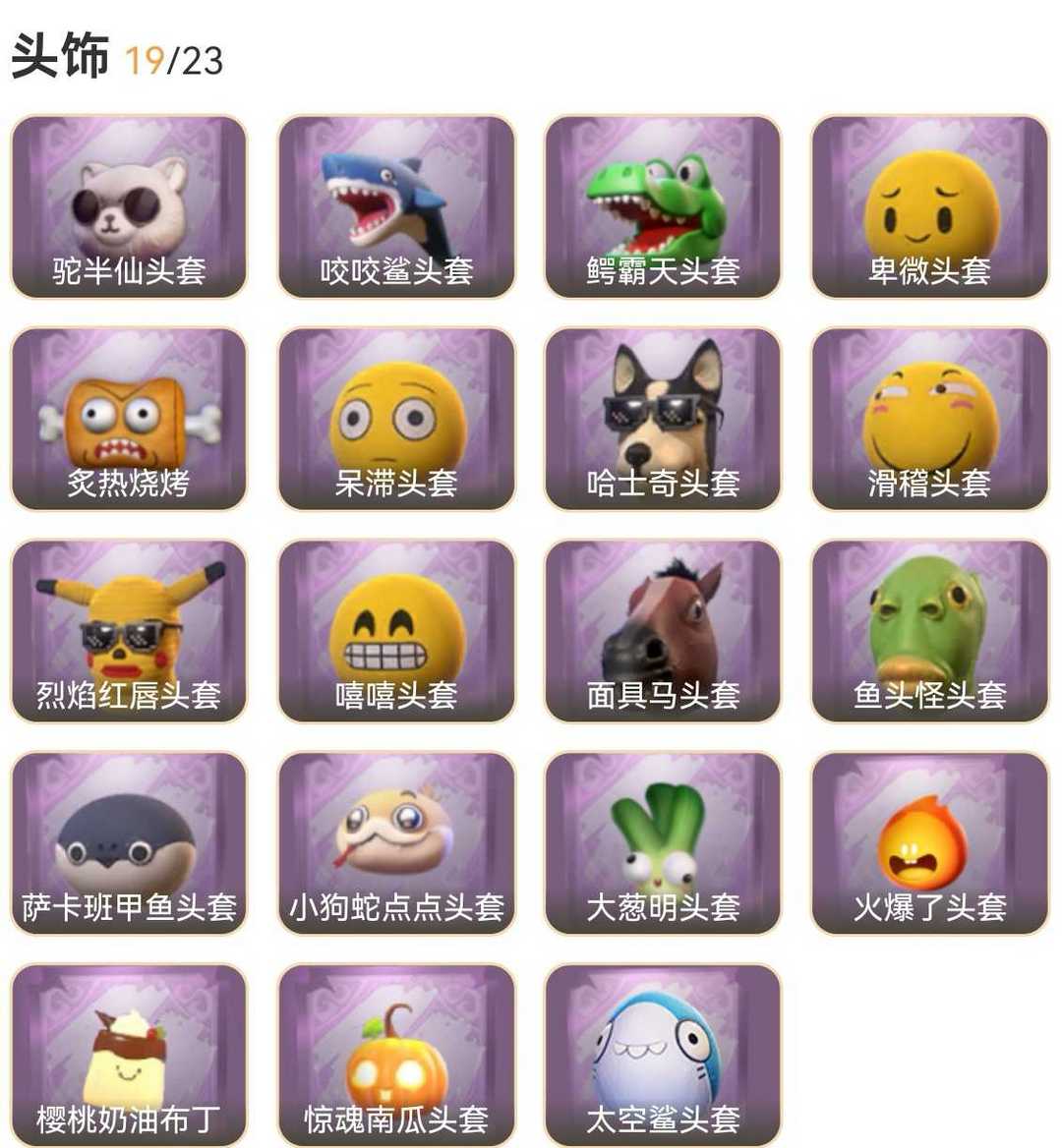Image resolution: width=1062 pixels, height=1148 pixels.
Task: Select the 嘻嘻头套 grinning headgear
Action: tap(396, 632)
